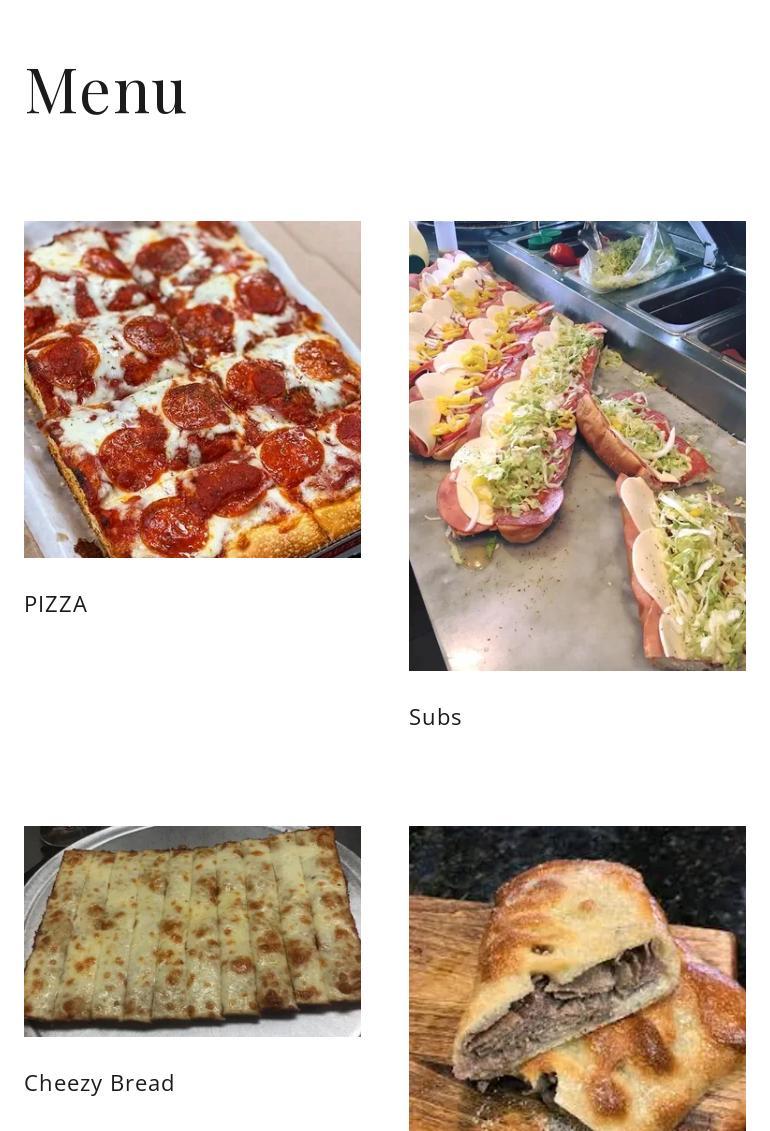Viewport: 770px width, 1131px height.
Task: Select the Cheezy Bread photo tile
Action: 192,931
